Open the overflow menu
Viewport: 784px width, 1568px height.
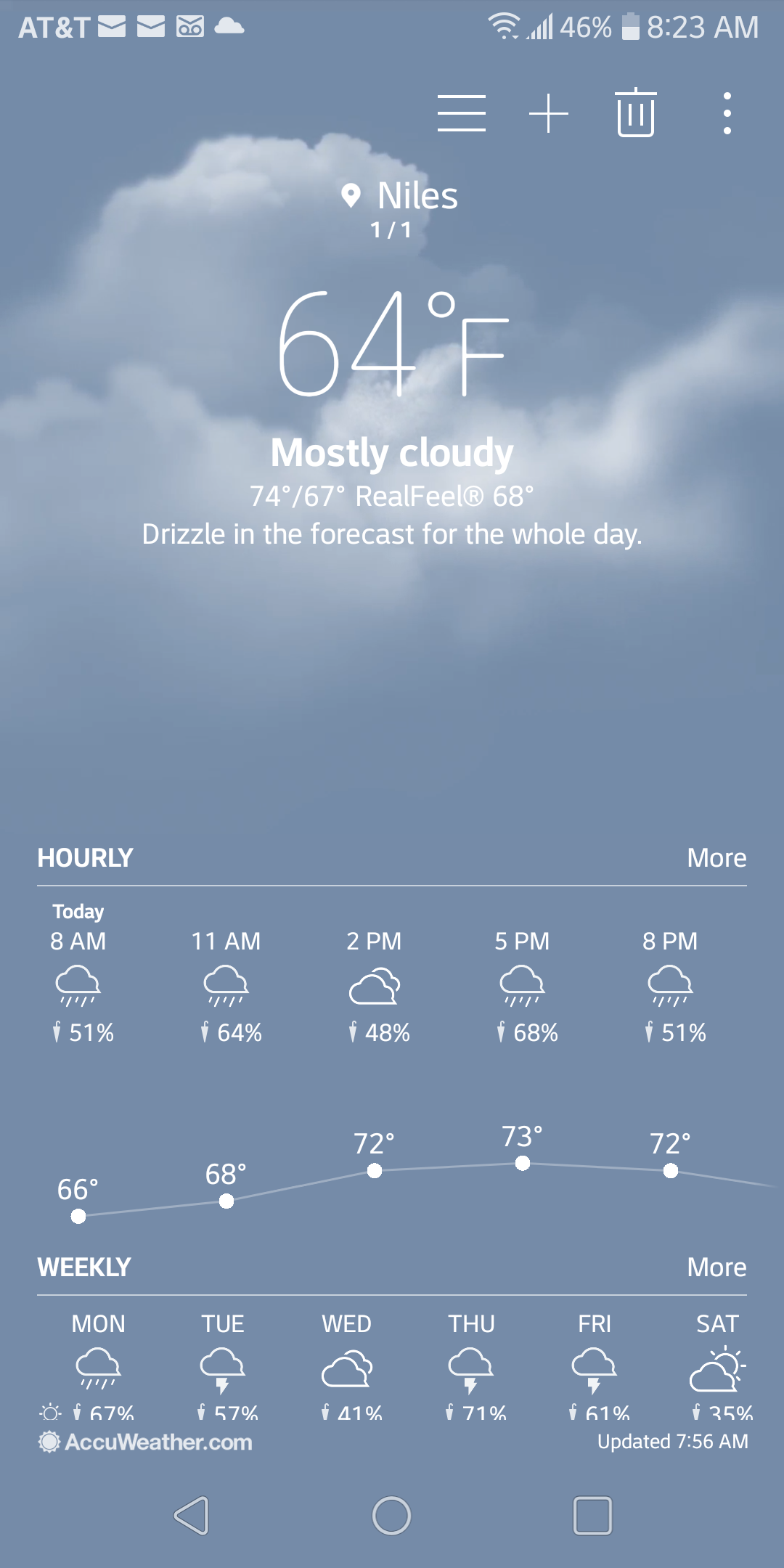pos(727,113)
